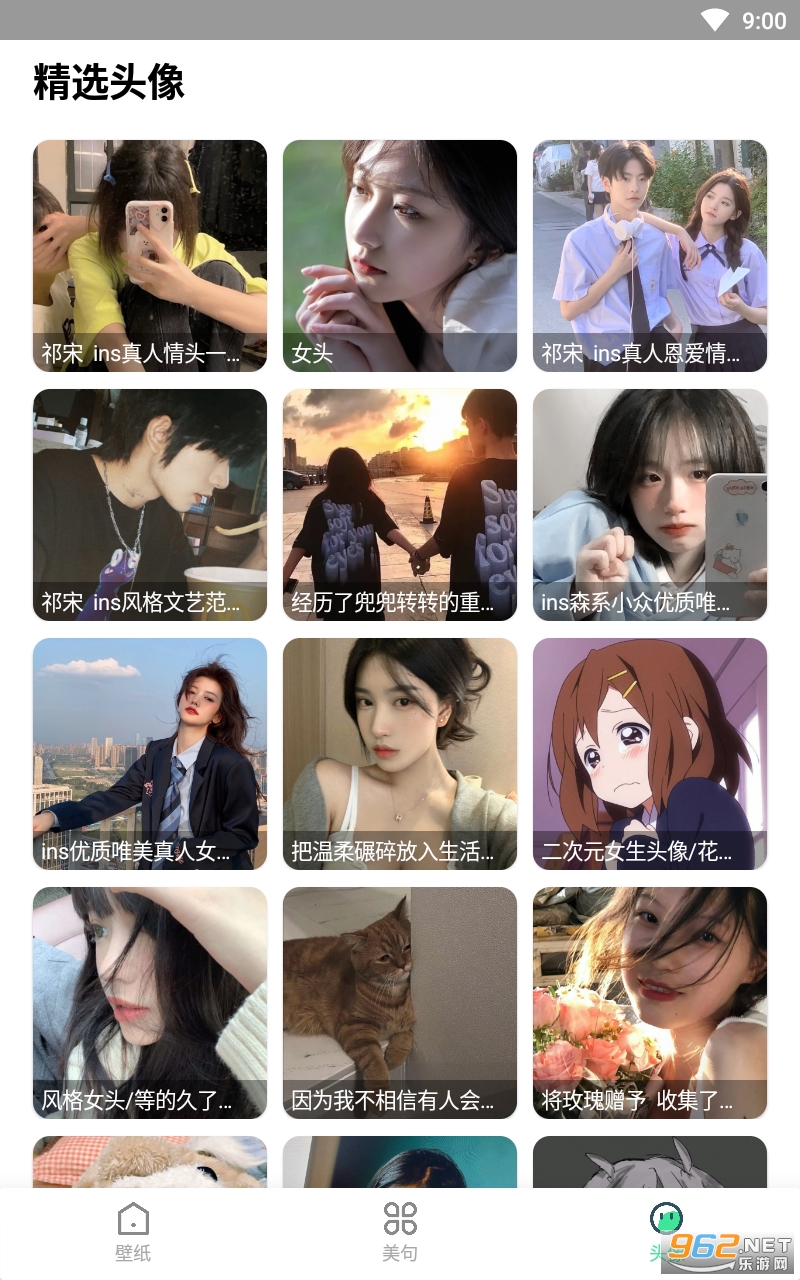Image resolution: width=800 pixels, height=1280 pixels.
Task: Select the 头像 tab
Action: 666,1233
